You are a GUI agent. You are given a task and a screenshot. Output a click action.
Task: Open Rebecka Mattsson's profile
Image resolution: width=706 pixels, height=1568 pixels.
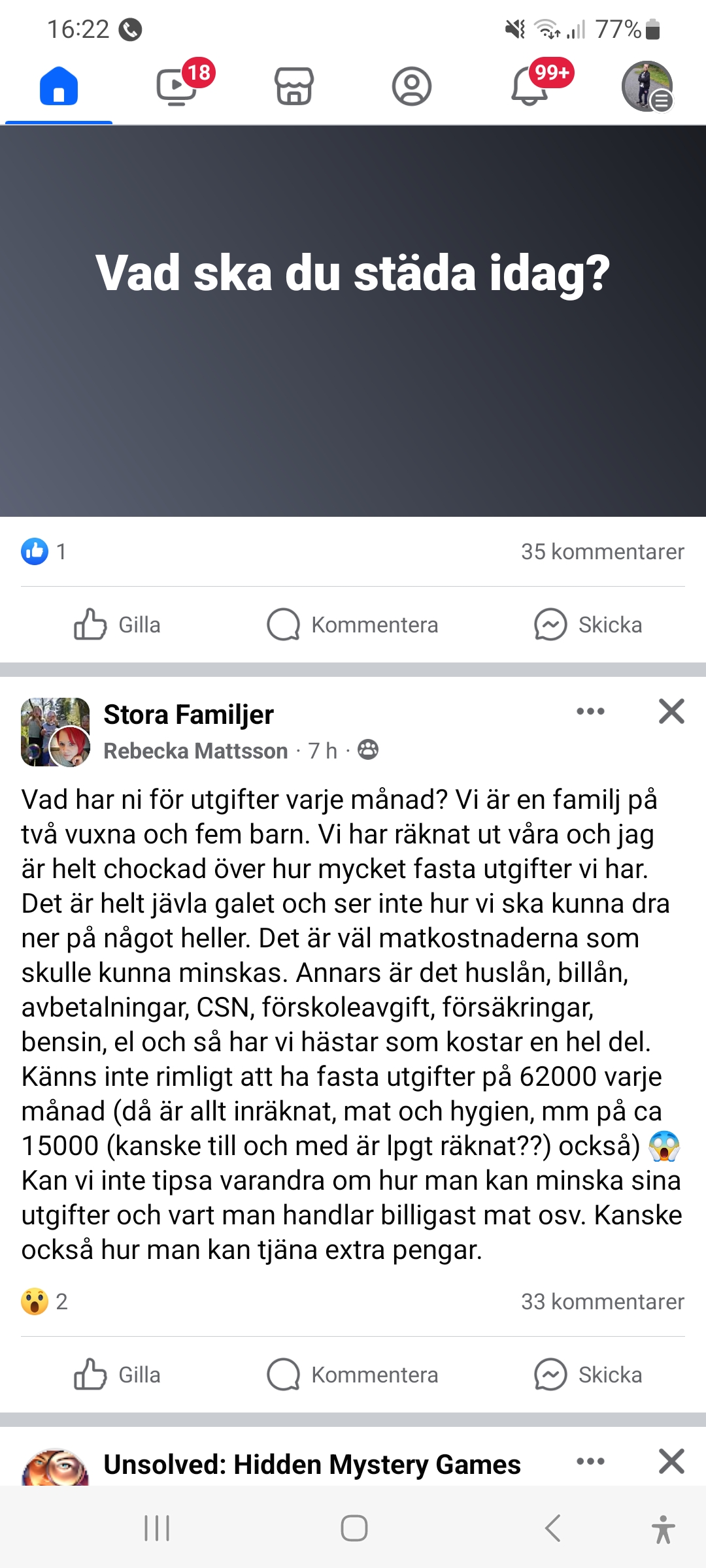click(195, 751)
